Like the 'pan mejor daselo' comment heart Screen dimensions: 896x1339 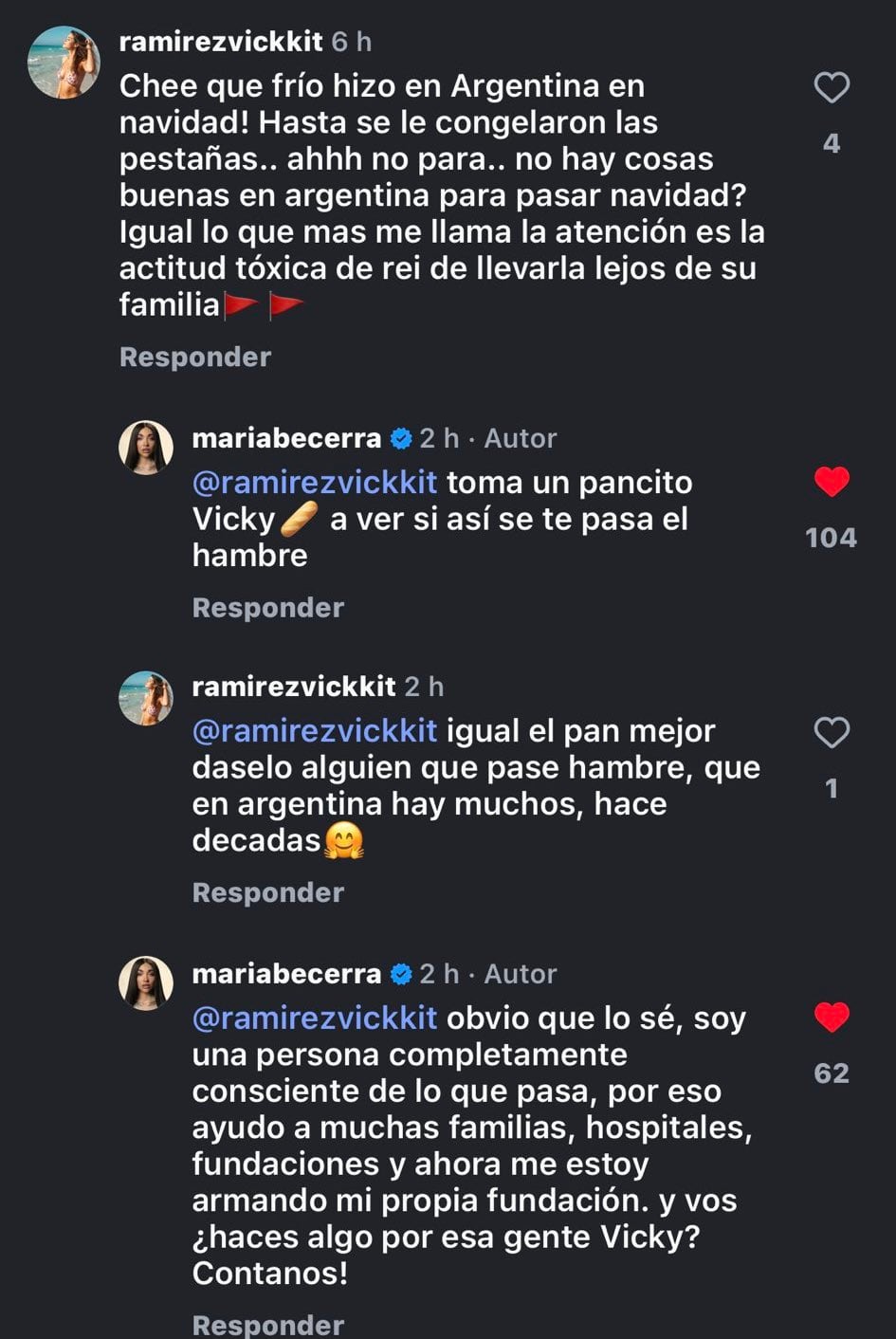point(832,732)
